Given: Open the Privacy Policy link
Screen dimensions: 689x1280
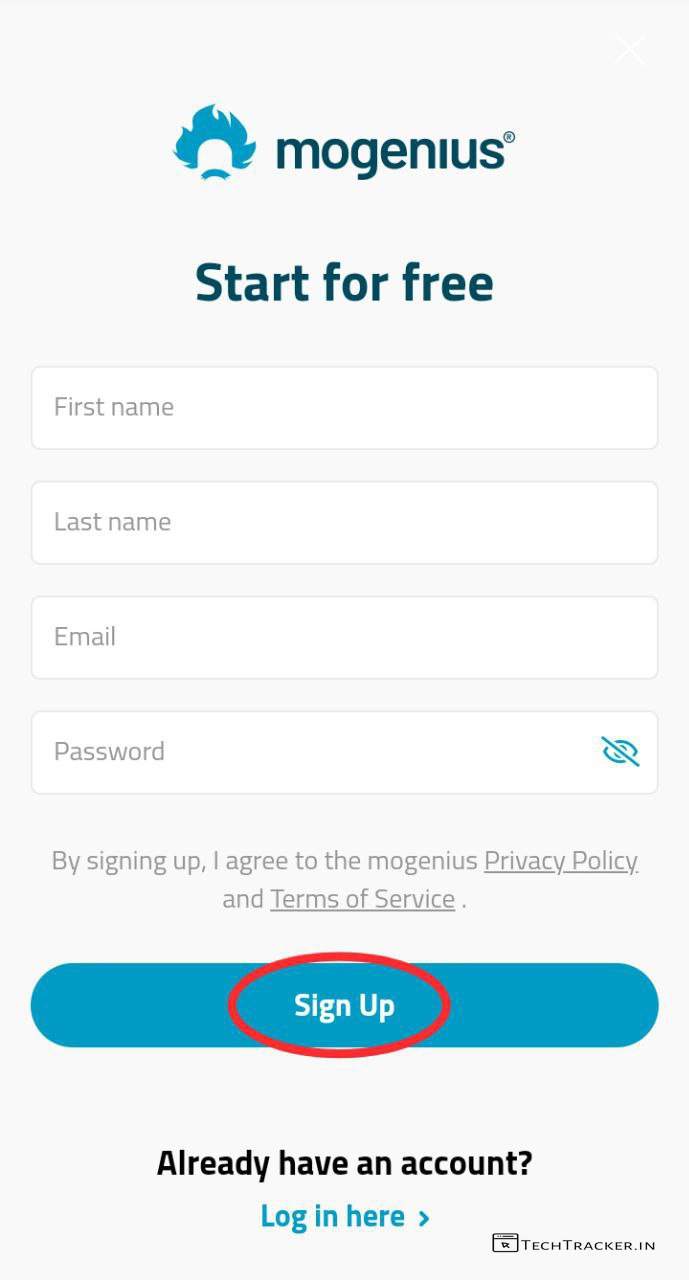Looking at the screenshot, I should 560,861.
